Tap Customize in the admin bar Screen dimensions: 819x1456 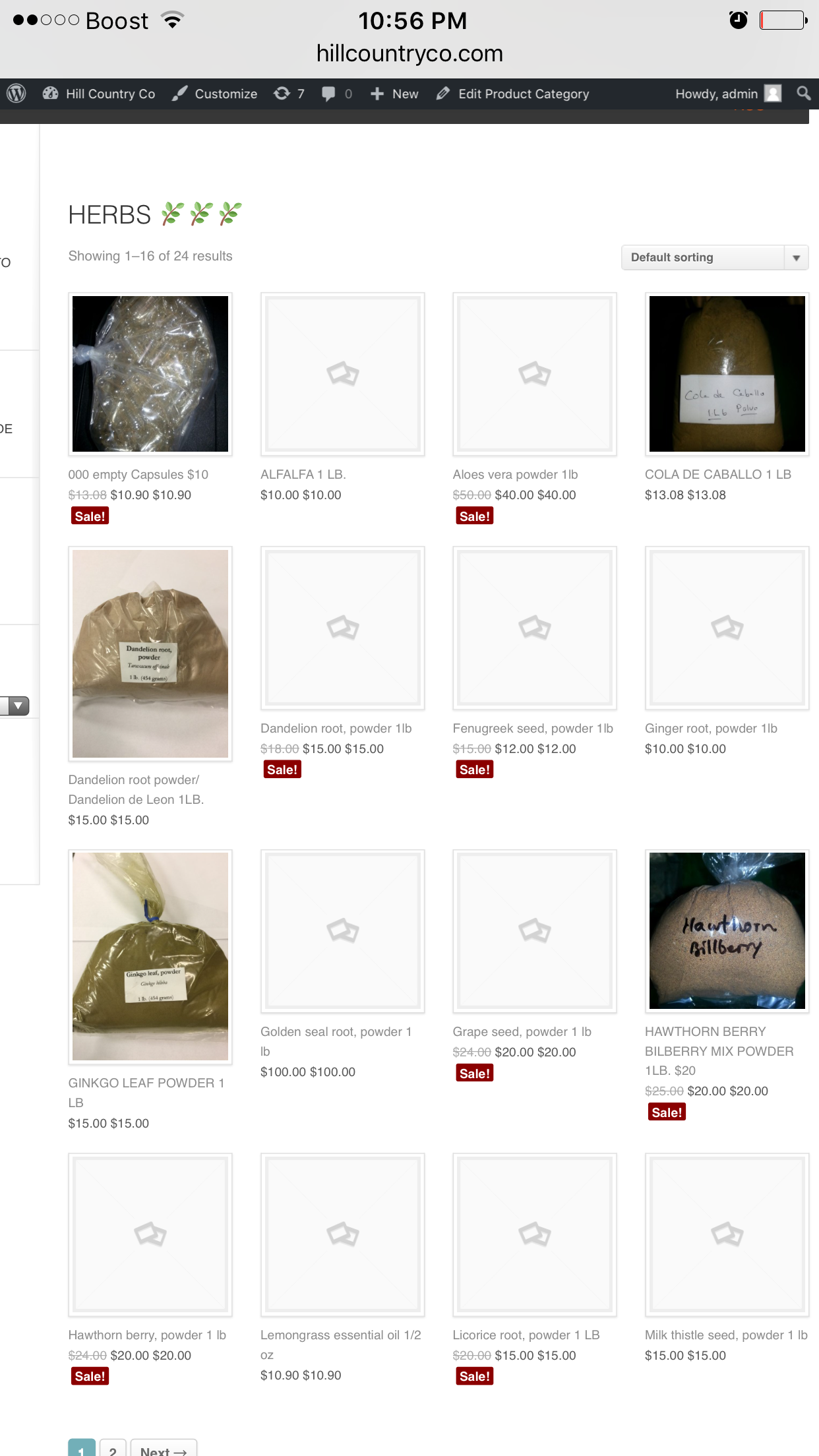tap(214, 94)
